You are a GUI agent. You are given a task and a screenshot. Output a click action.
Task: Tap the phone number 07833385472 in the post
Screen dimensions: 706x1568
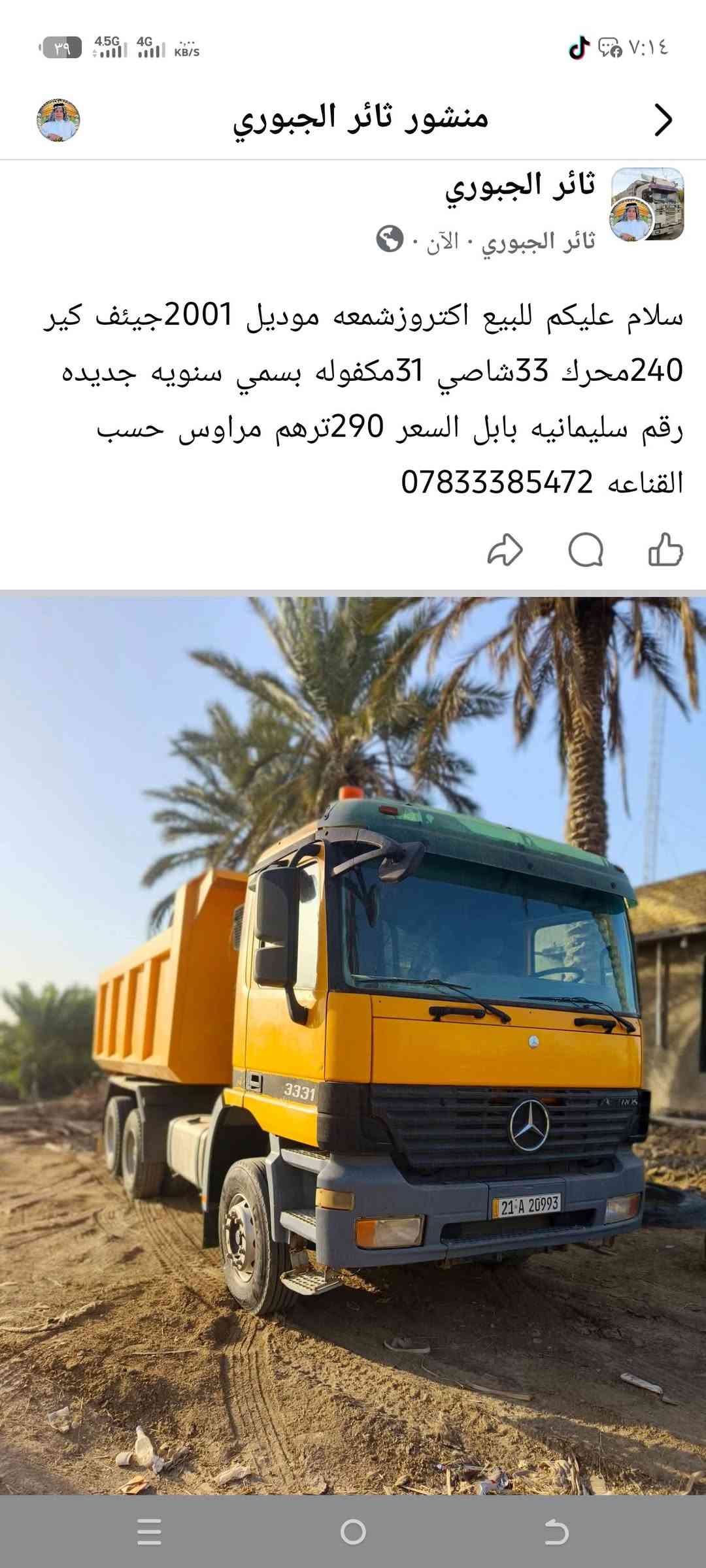click(497, 483)
